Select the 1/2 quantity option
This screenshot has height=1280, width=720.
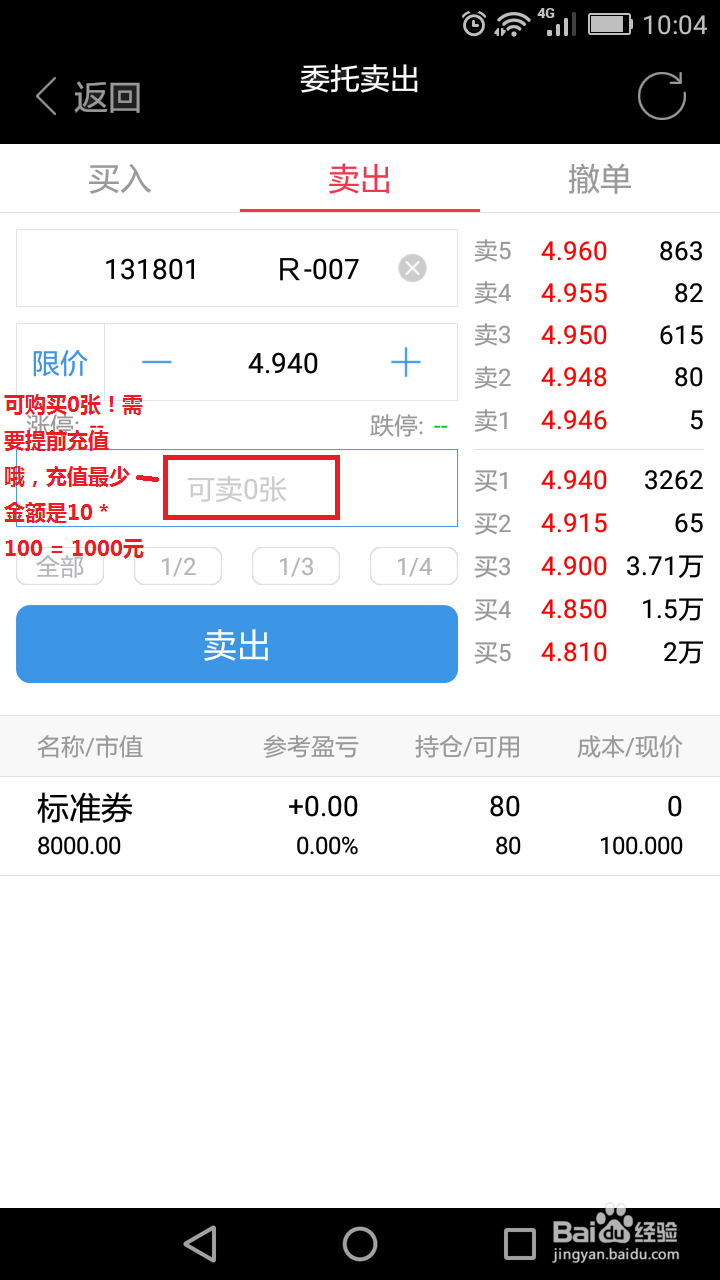click(178, 566)
